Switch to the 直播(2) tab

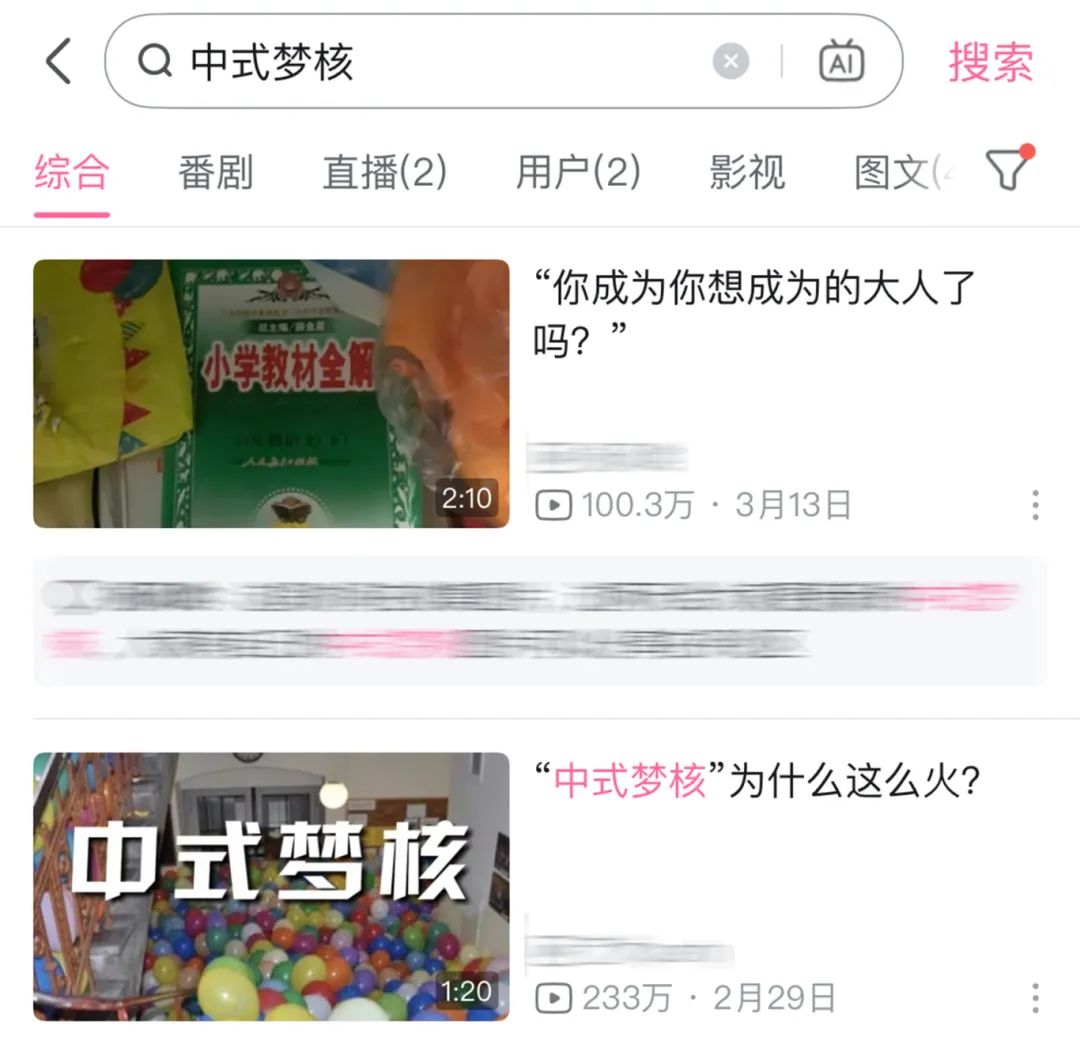coord(385,172)
